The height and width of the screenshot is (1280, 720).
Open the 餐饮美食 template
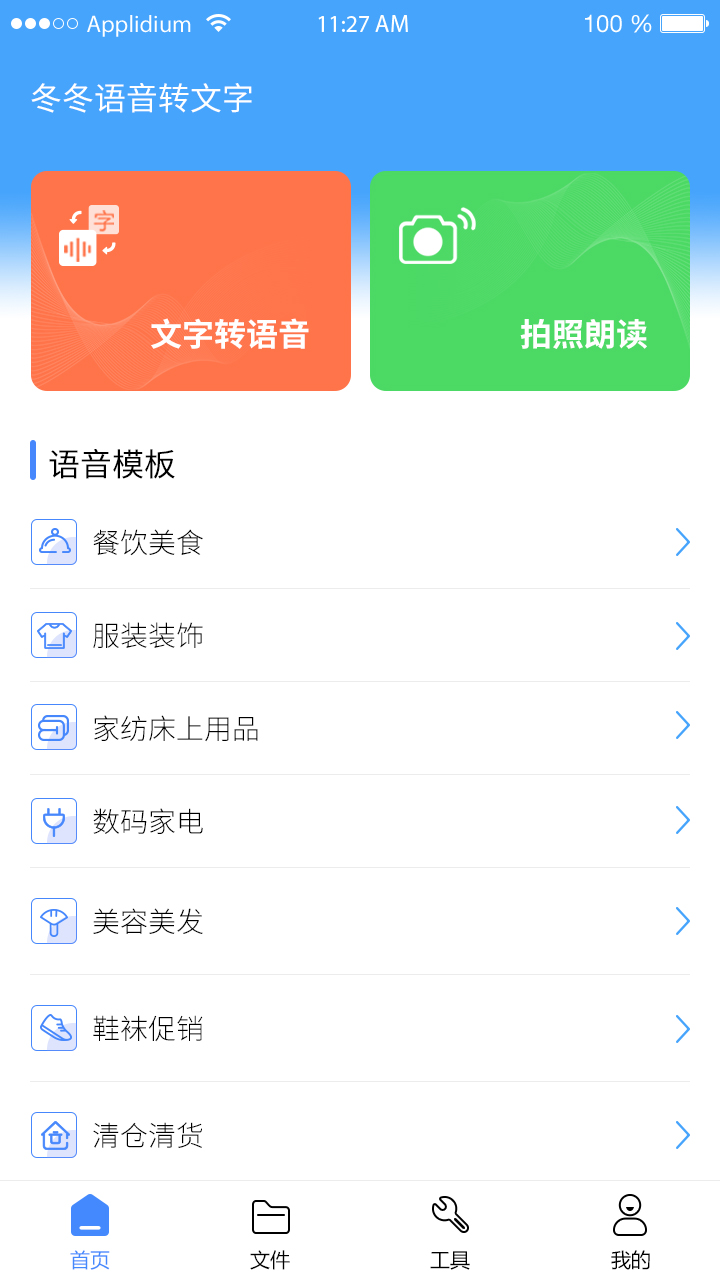tap(360, 543)
